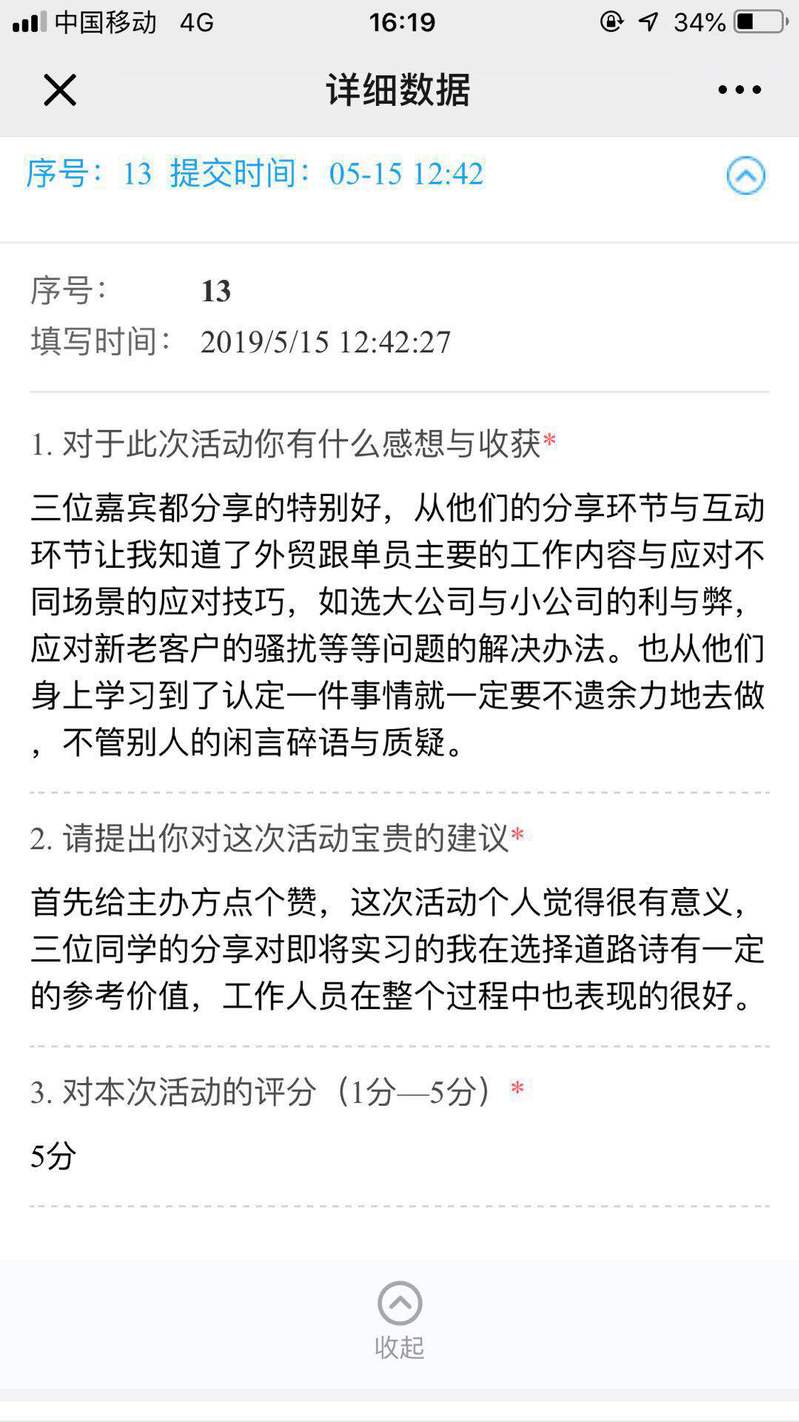Image resolution: width=799 pixels, height=1422 pixels.
Task: Open the three-dot overflow menu
Action: 739,90
